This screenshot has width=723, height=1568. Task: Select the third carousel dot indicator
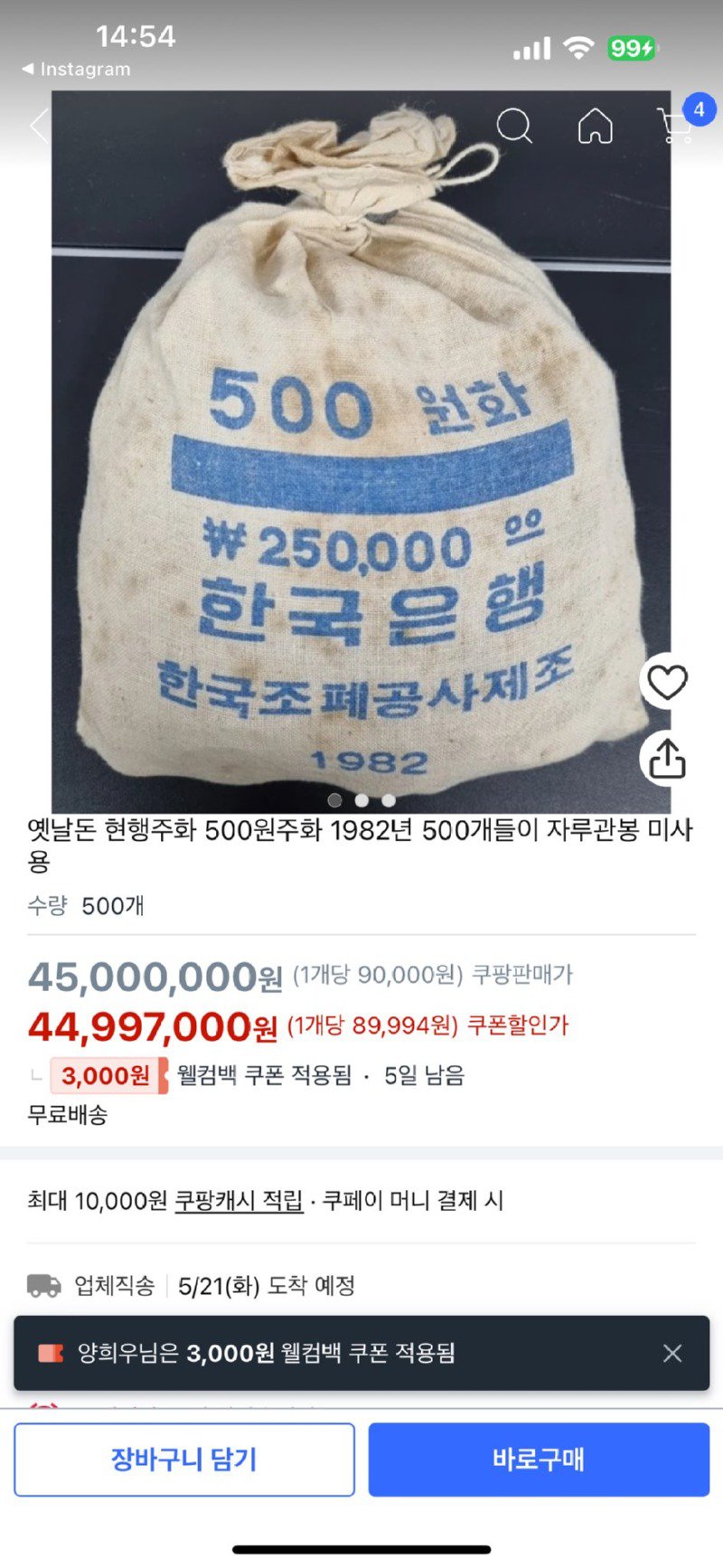(x=388, y=800)
